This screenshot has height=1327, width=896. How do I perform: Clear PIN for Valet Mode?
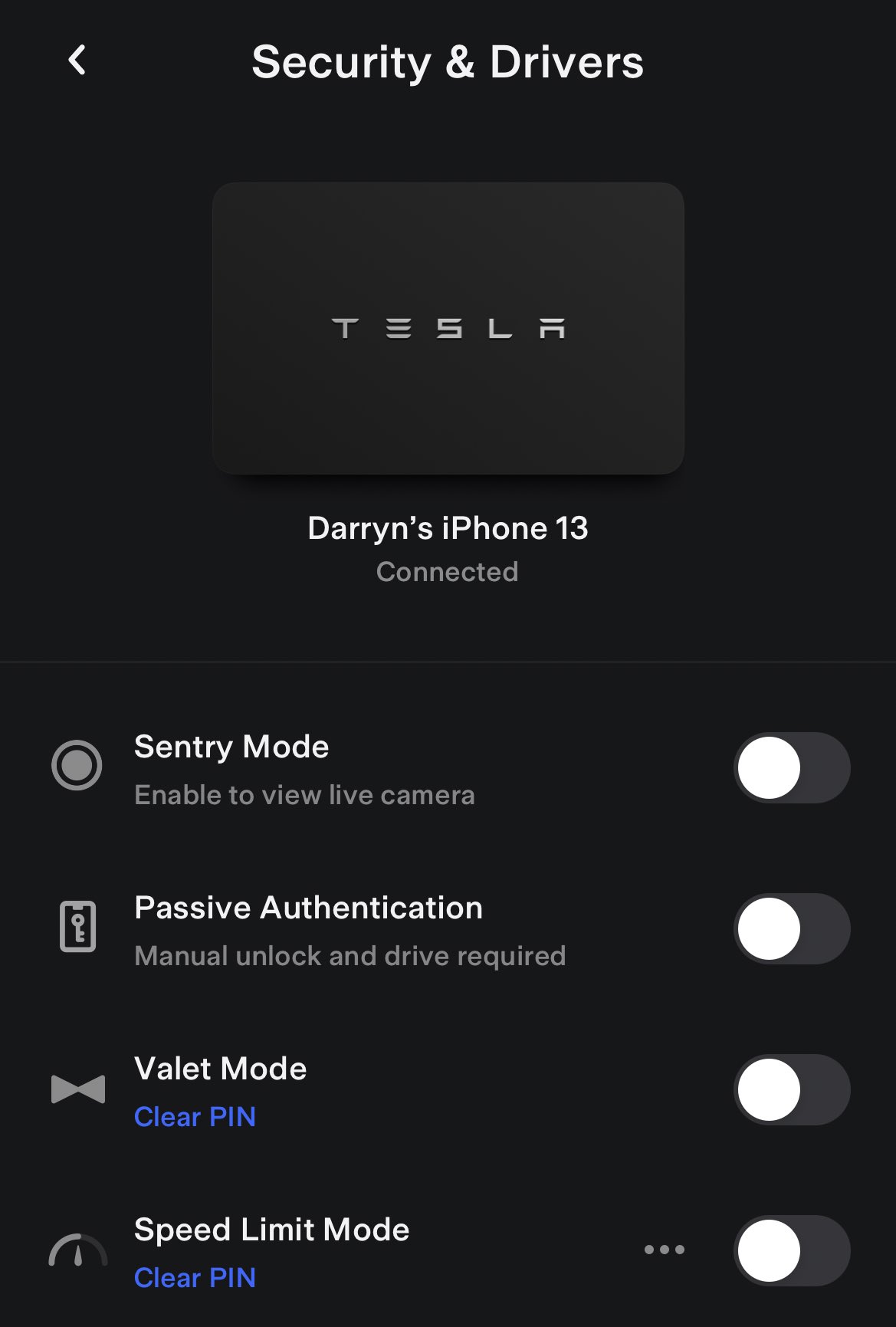(195, 1117)
